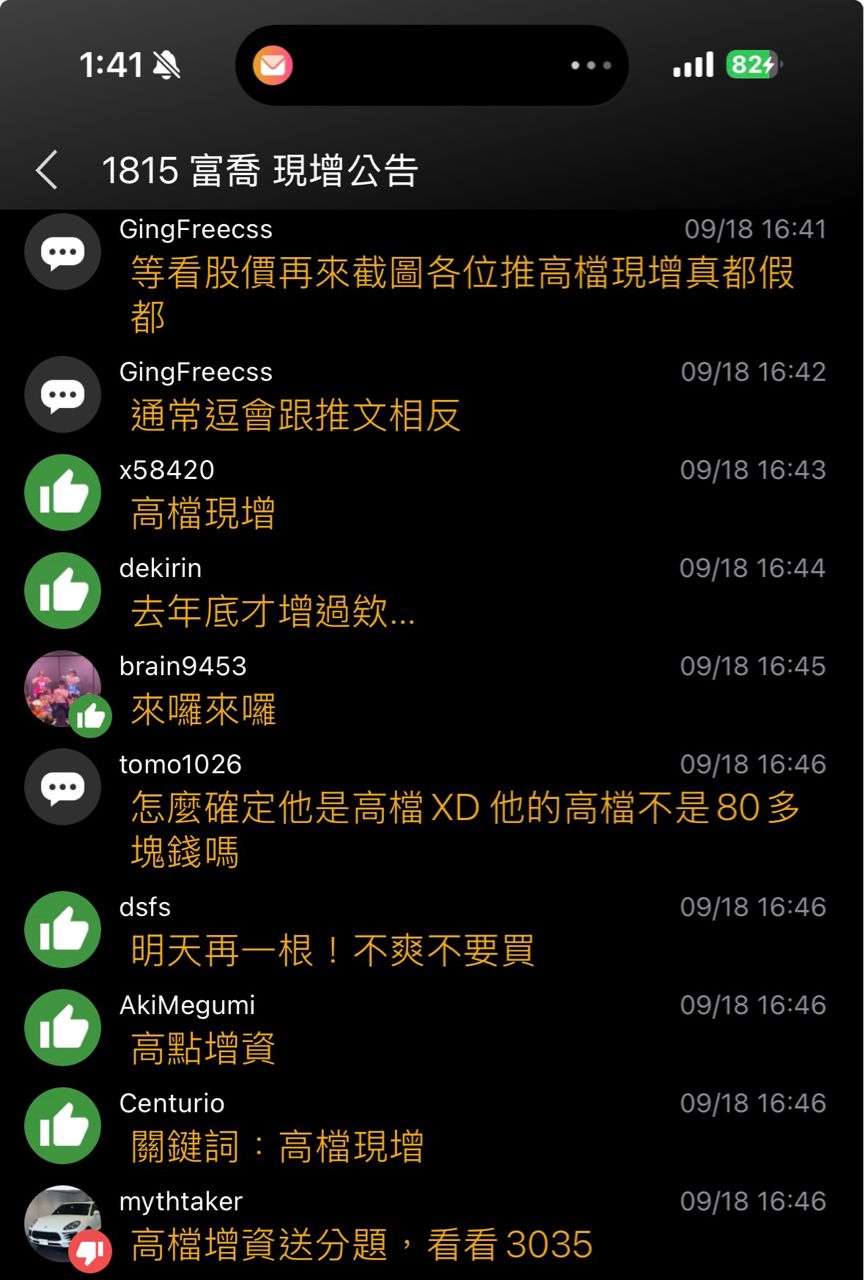This screenshot has height=1280, width=864.
Task: Select x58420's comment 高檔現增
Action: pyautogui.click(x=204, y=514)
